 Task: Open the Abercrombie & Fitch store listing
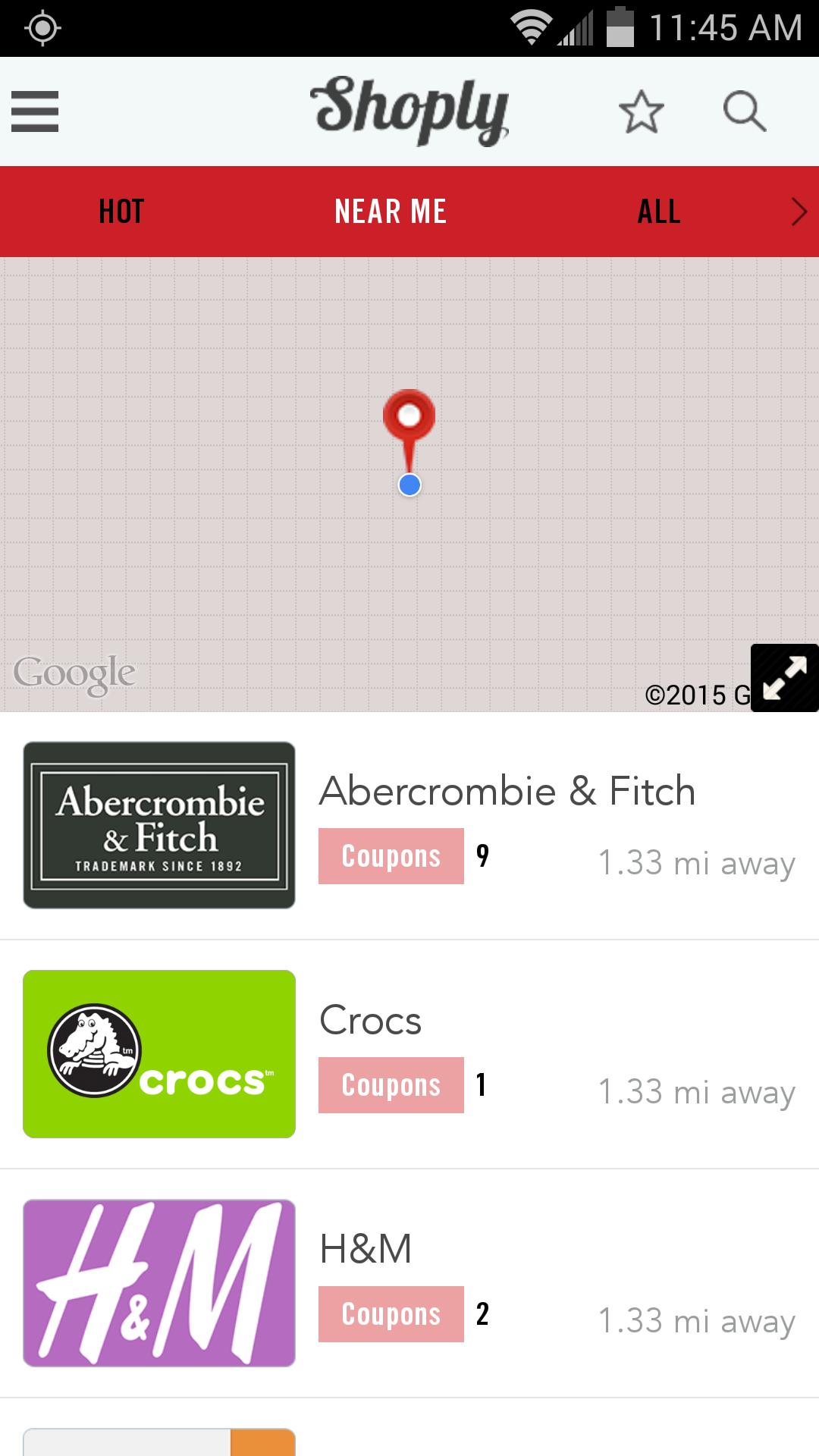click(x=507, y=791)
